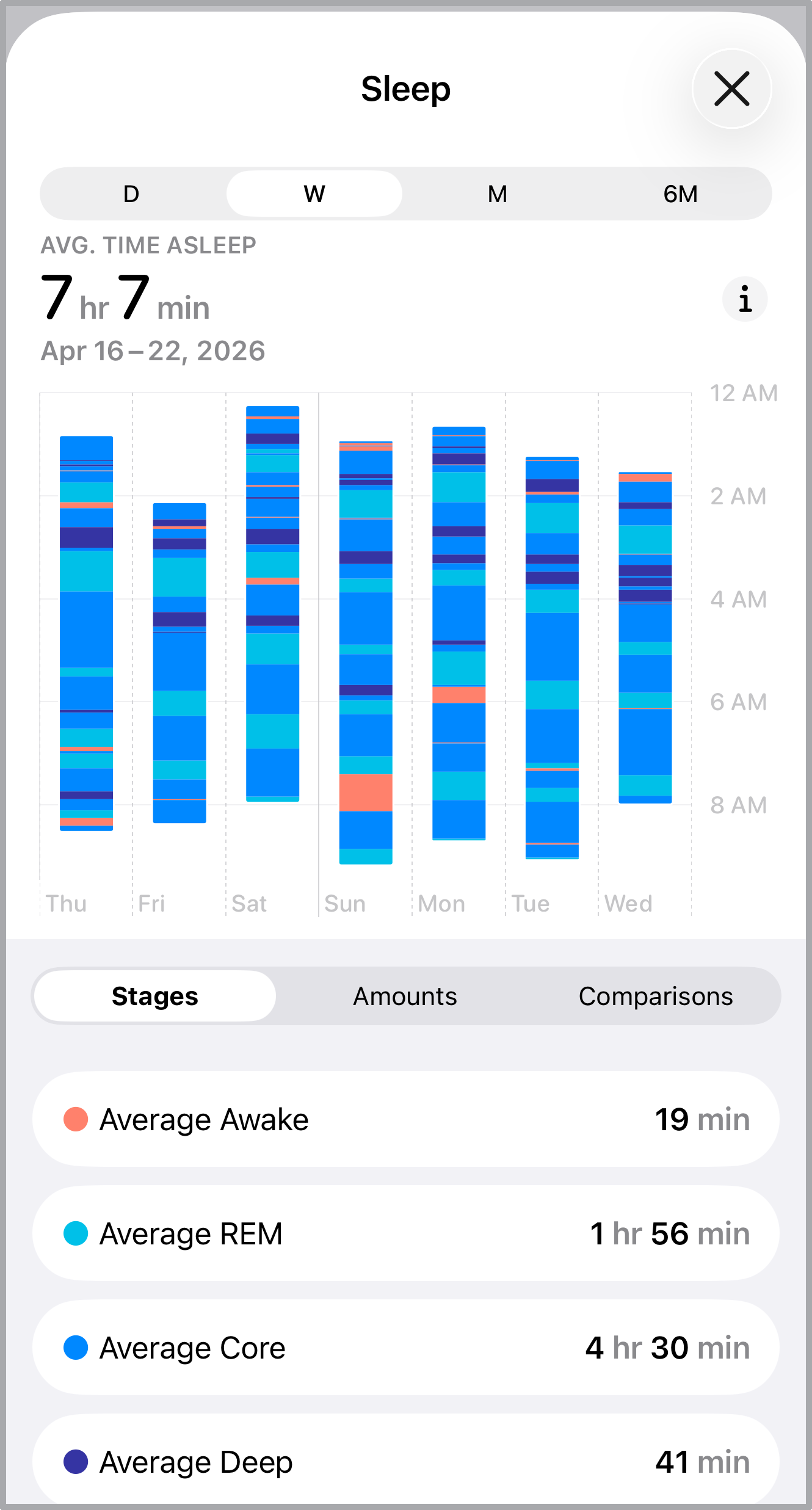
Task: Switch to the Amounts segment
Action: (x=405, y=996)
